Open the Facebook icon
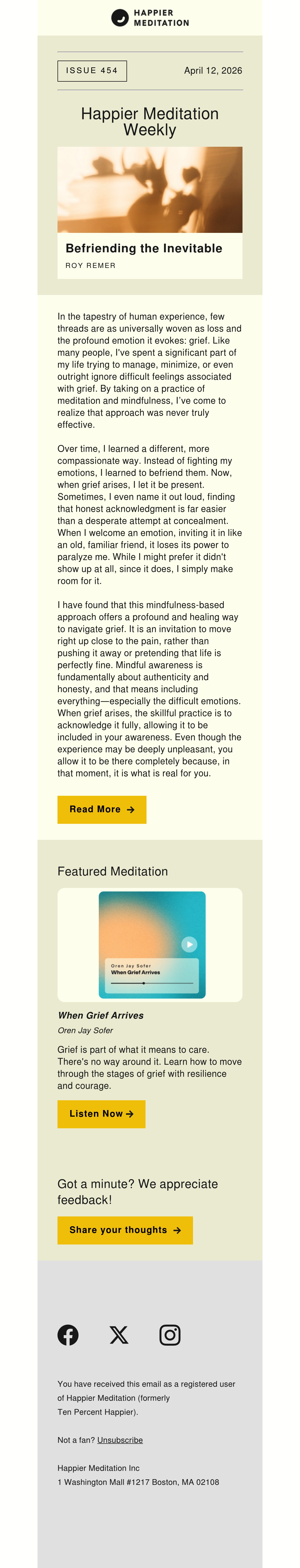300x1568 pixels. (68, 1335)
